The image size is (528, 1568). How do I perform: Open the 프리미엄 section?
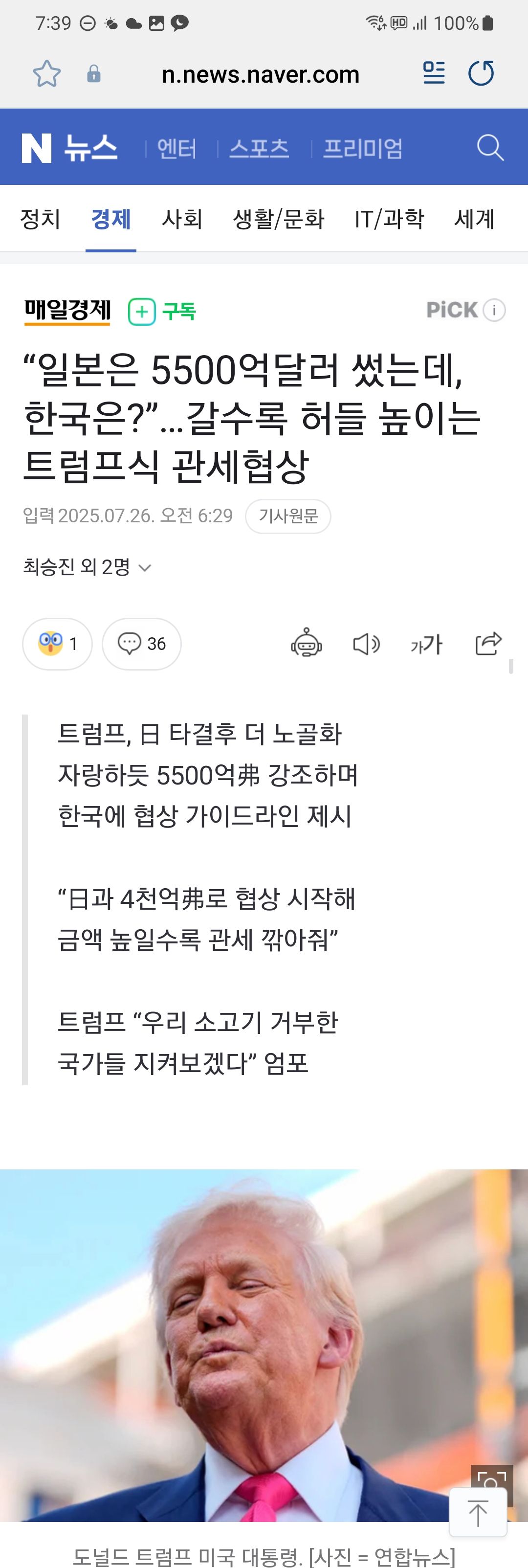(363, 149)
